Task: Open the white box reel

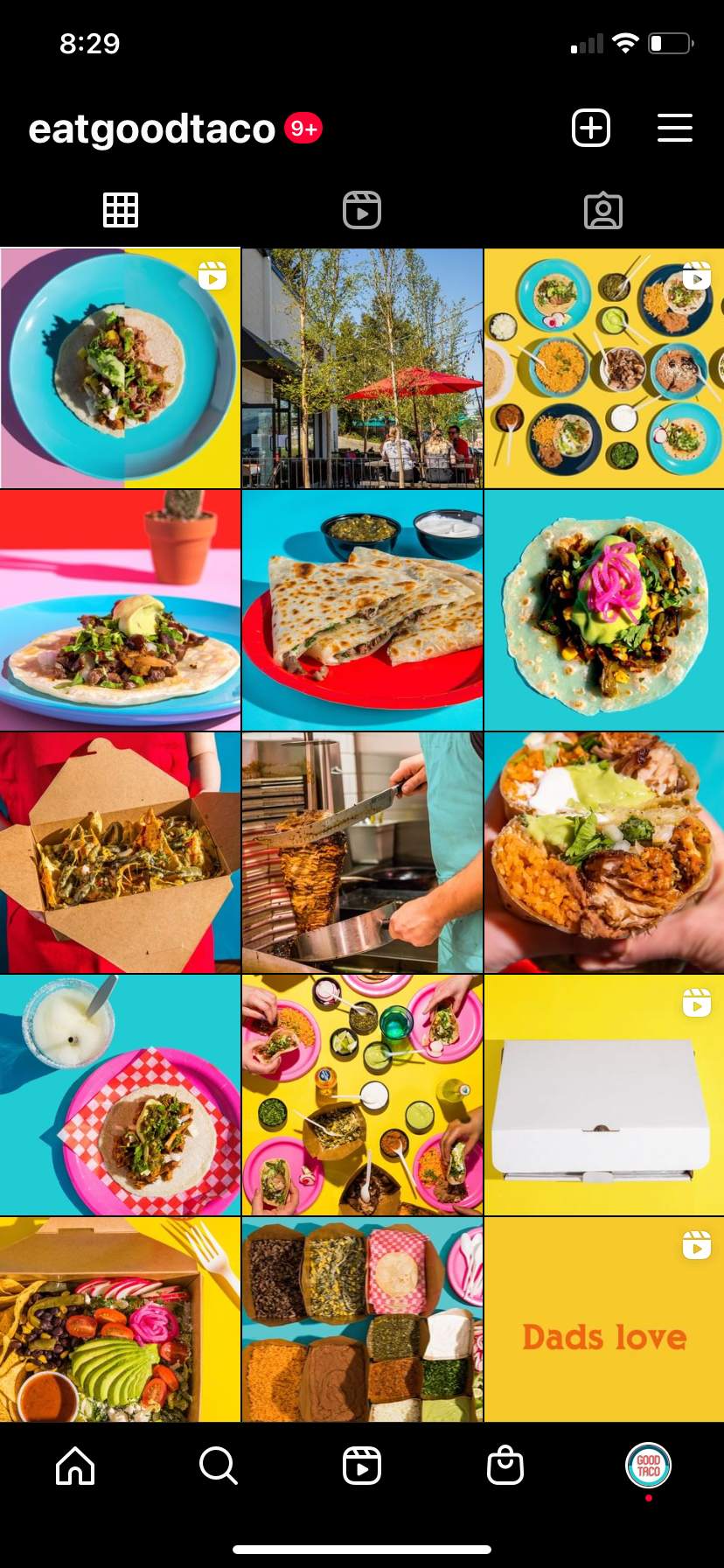Action: [604, 1095]
